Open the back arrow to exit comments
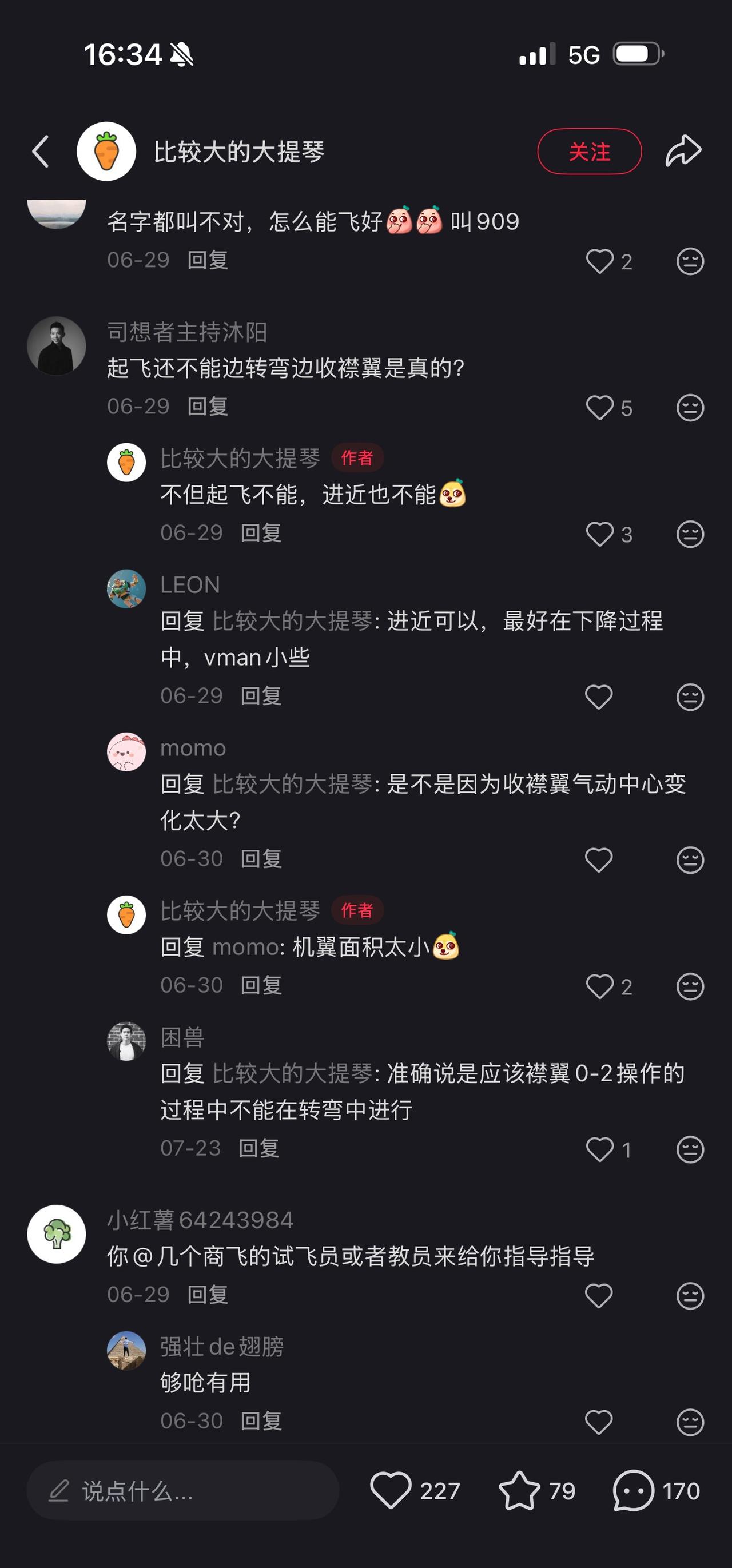732x1568 pixels. point(40,152)
